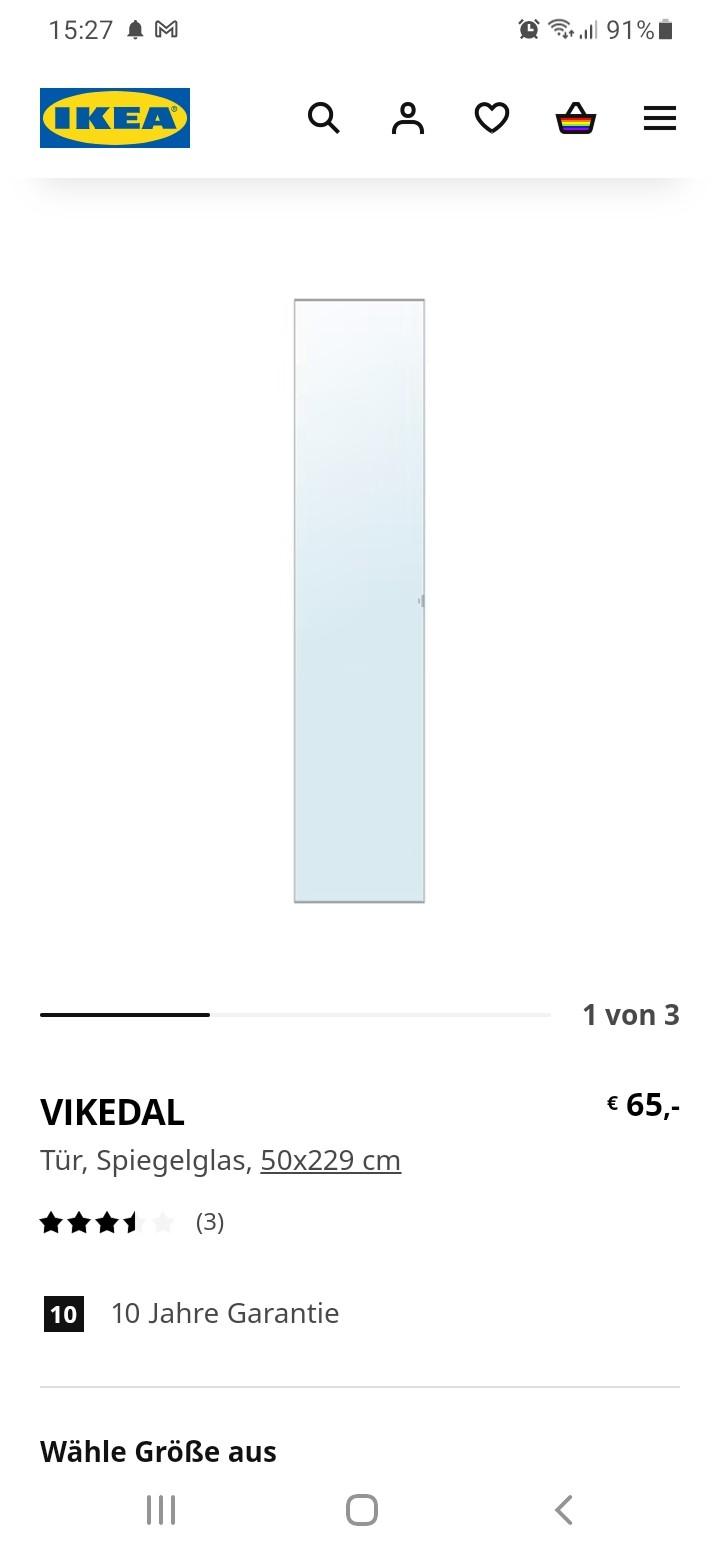Add item to wishlist via heart icon
Viewport: 720px width, 1560px height.
(492, 118)
